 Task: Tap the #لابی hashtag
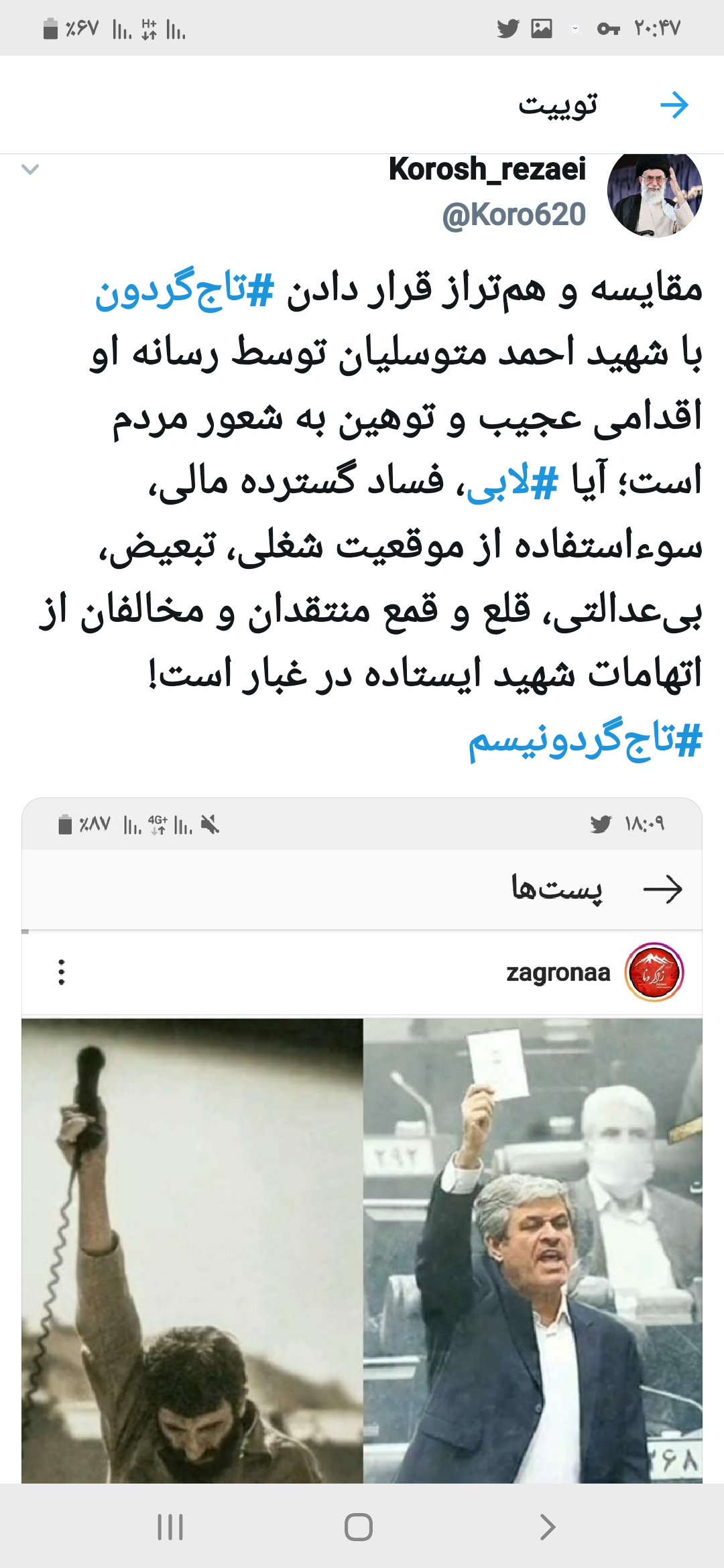[511, 482]
